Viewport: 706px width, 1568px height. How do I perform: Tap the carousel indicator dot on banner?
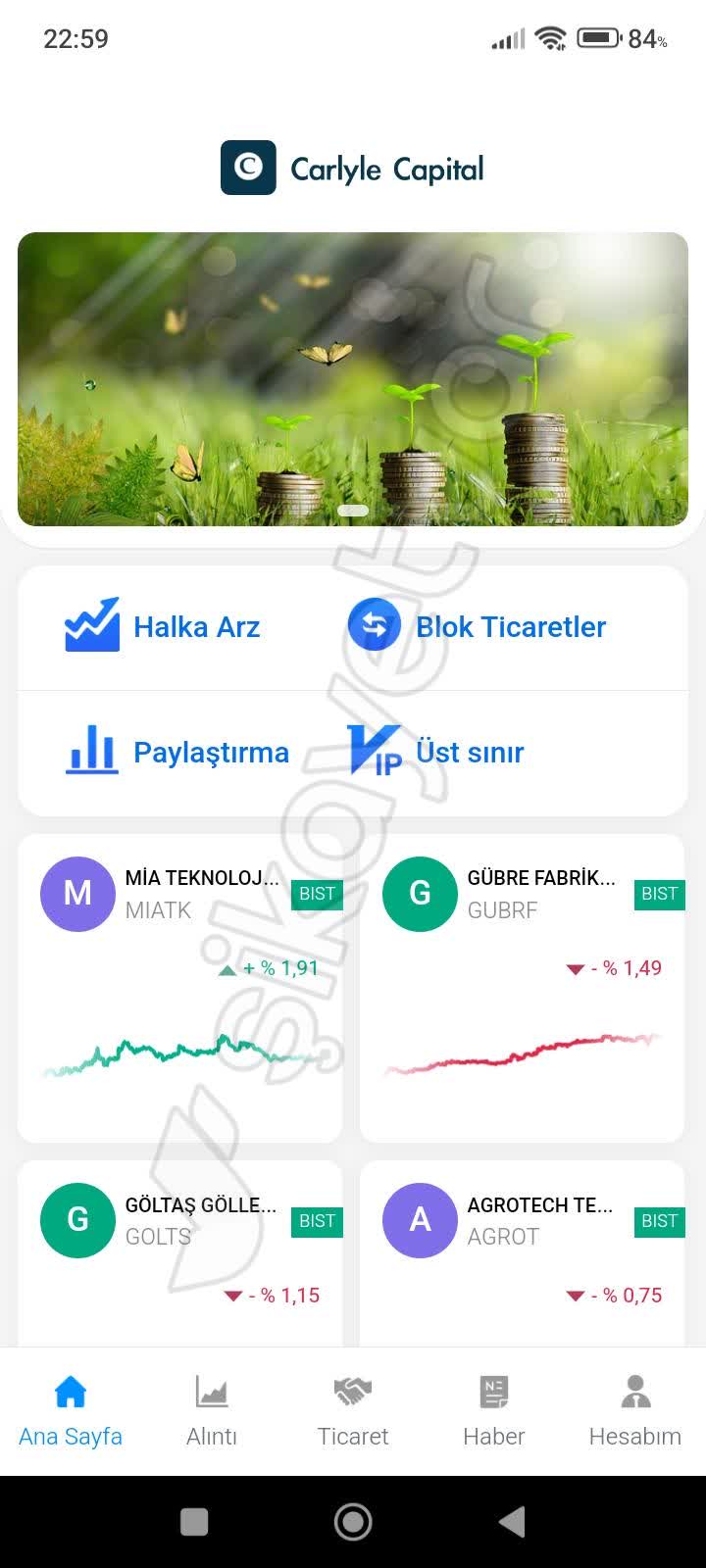tap(353, 510)
